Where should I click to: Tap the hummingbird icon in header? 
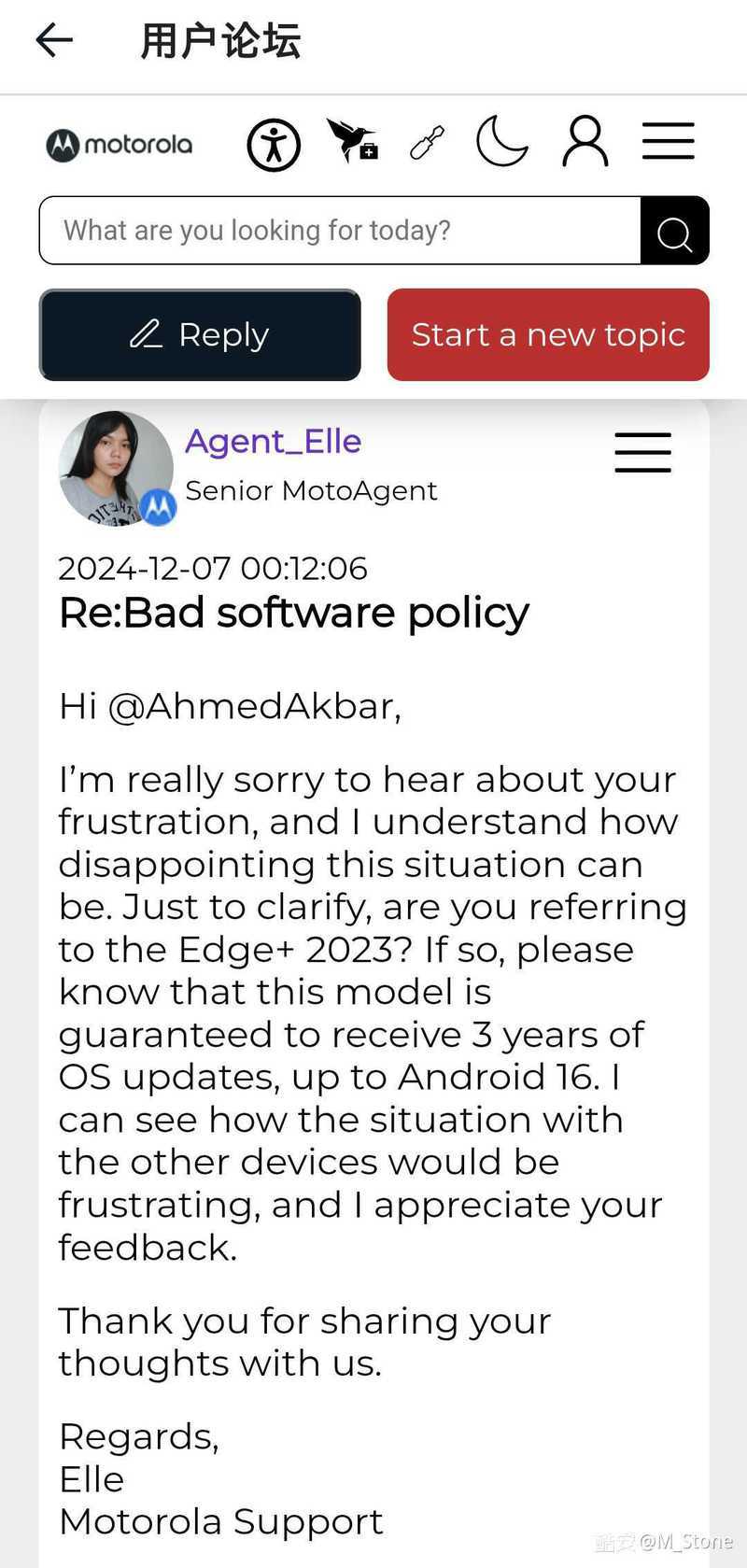click(352, 141)
